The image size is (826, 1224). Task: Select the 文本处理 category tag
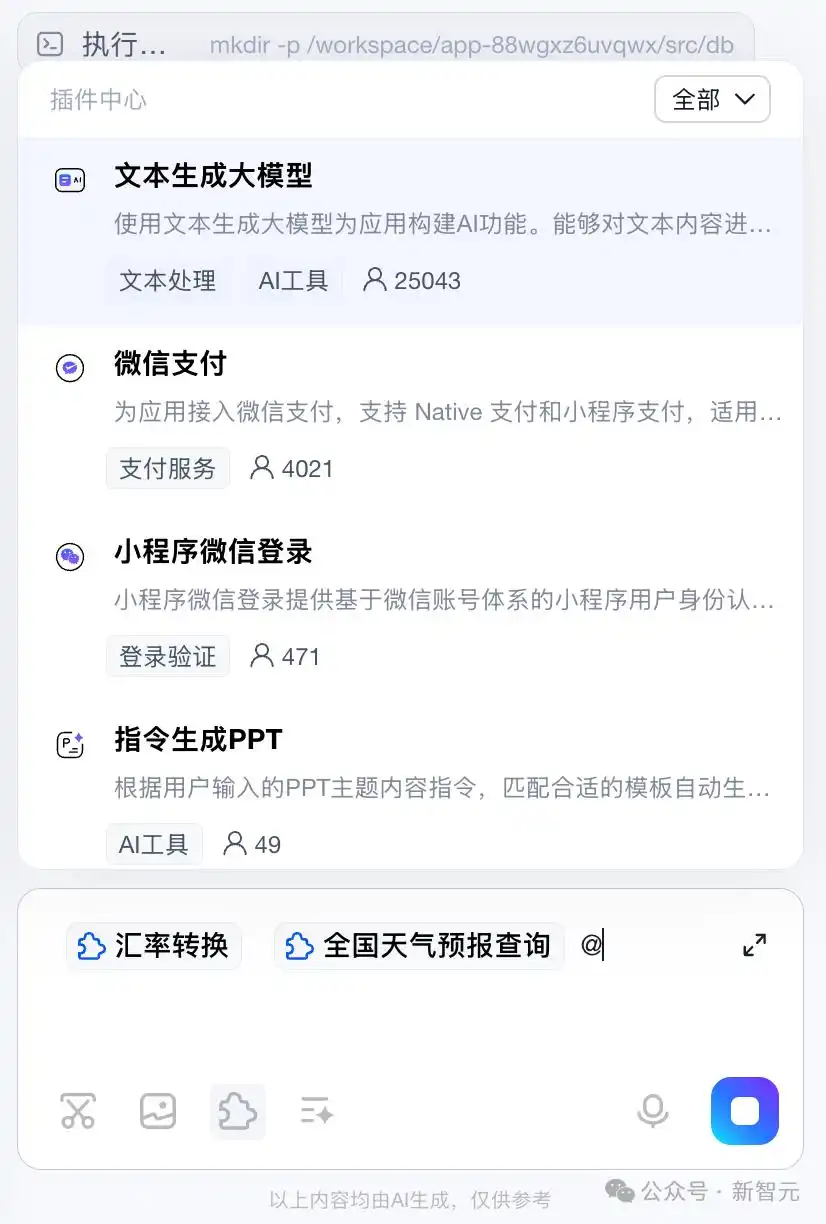pyautogui.click(x=168, y=281)
